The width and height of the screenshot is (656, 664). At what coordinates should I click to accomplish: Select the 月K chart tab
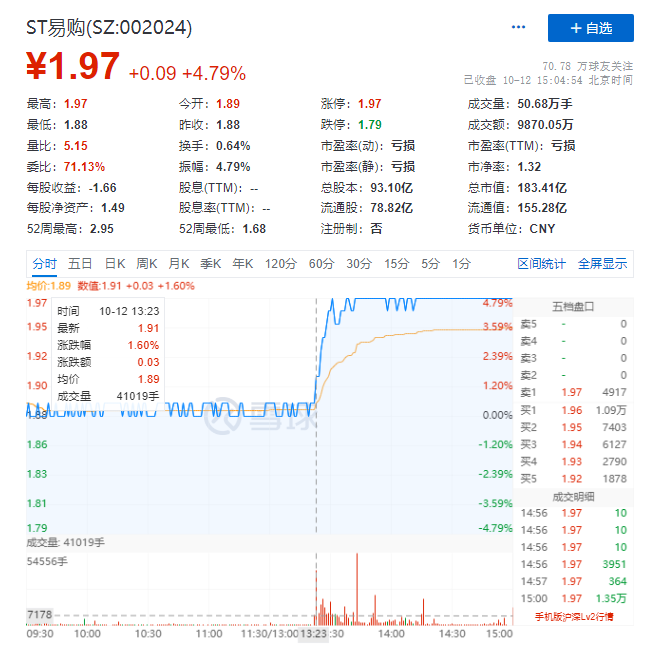pyautogui.click(x=179, y=264)
